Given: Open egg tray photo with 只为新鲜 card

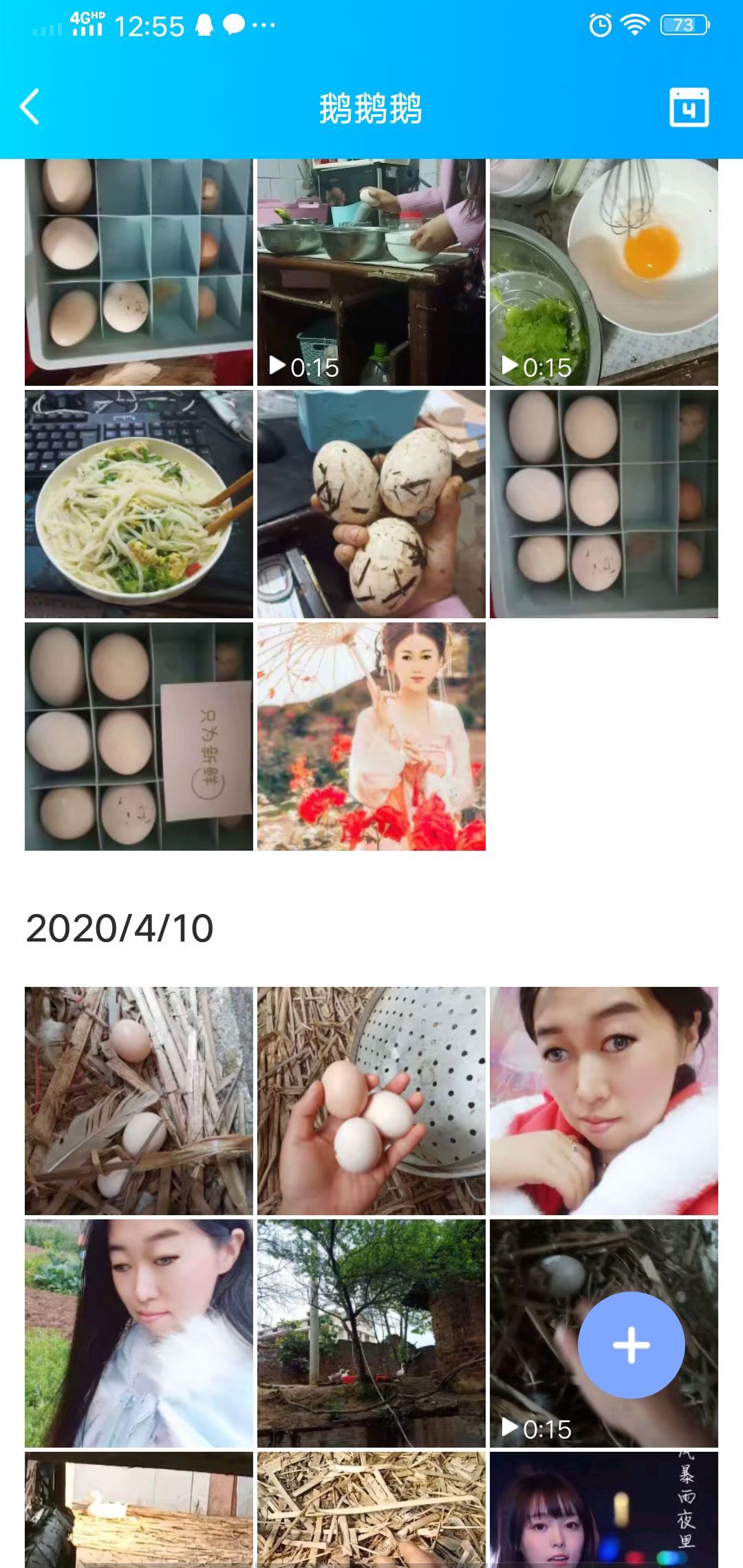Looking at the screenshot, I should coord(138,736).
